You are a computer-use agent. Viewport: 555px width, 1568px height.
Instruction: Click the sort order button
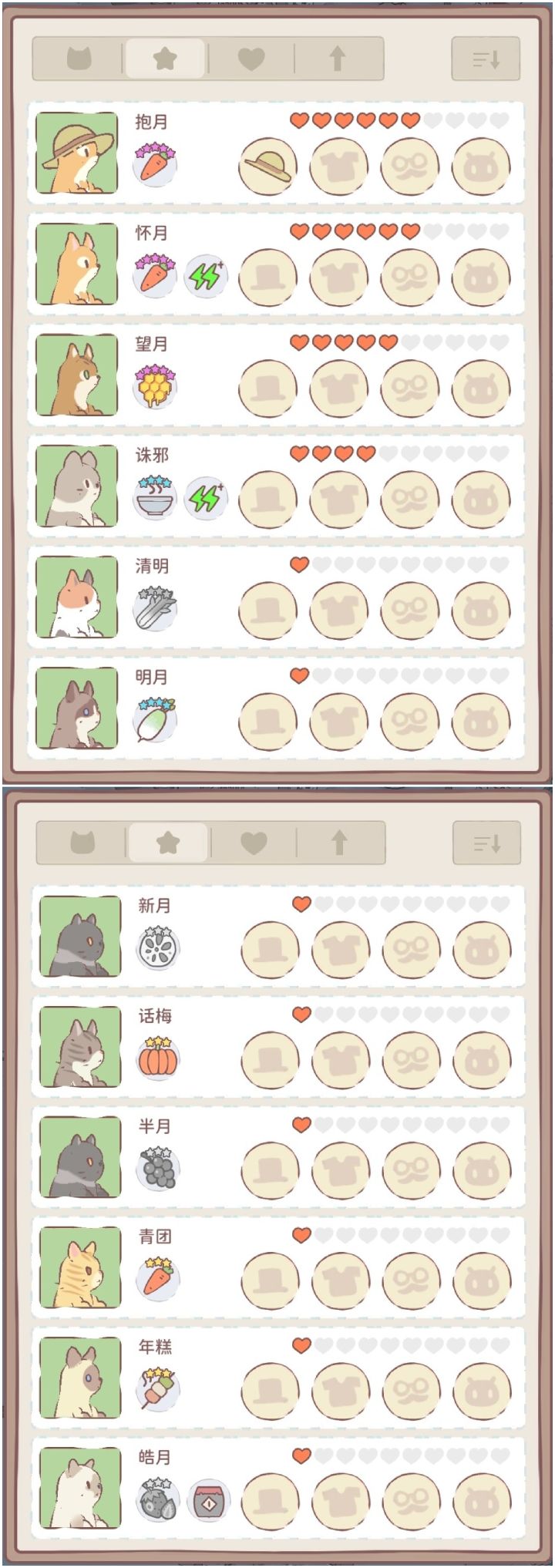pos(486,59)
